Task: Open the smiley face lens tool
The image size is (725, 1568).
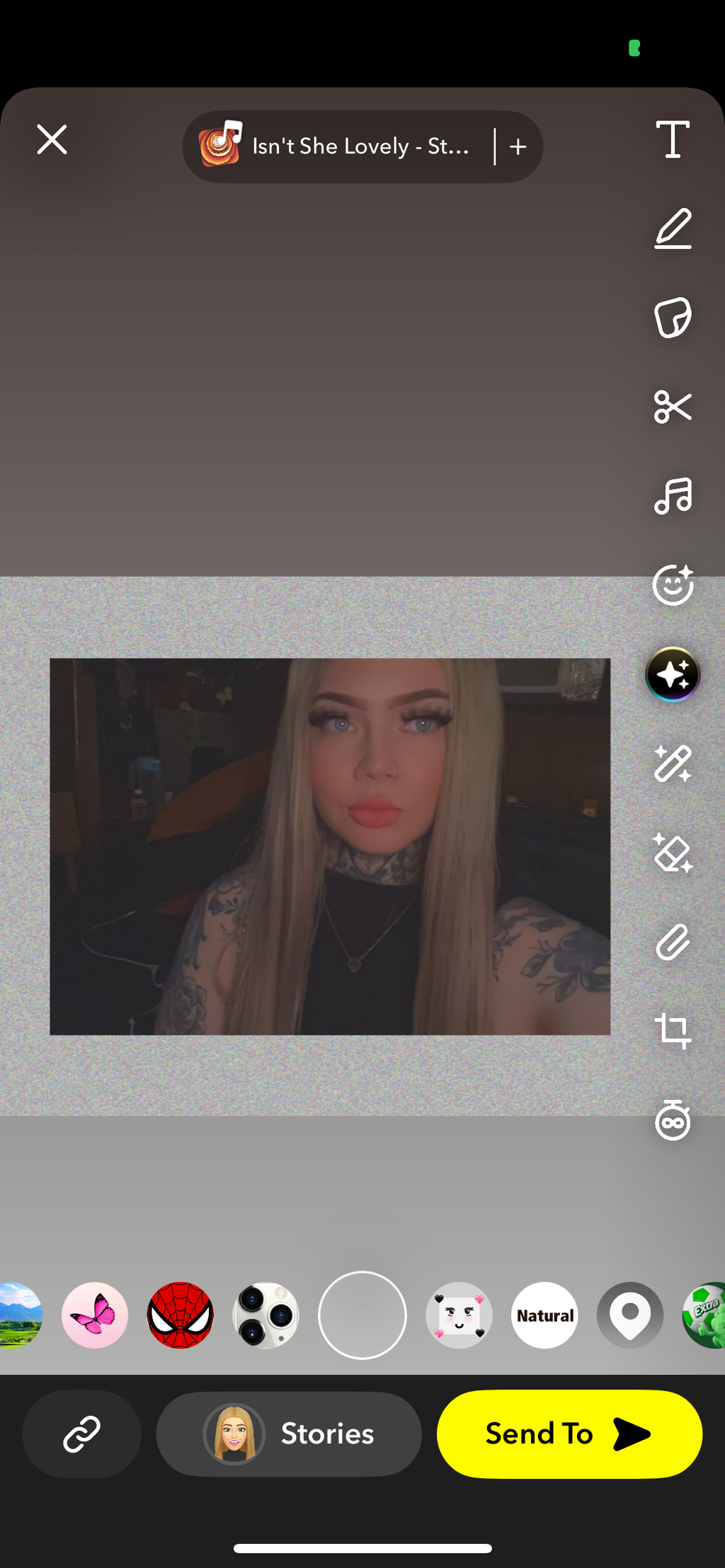Action: [x=673, y=585]
